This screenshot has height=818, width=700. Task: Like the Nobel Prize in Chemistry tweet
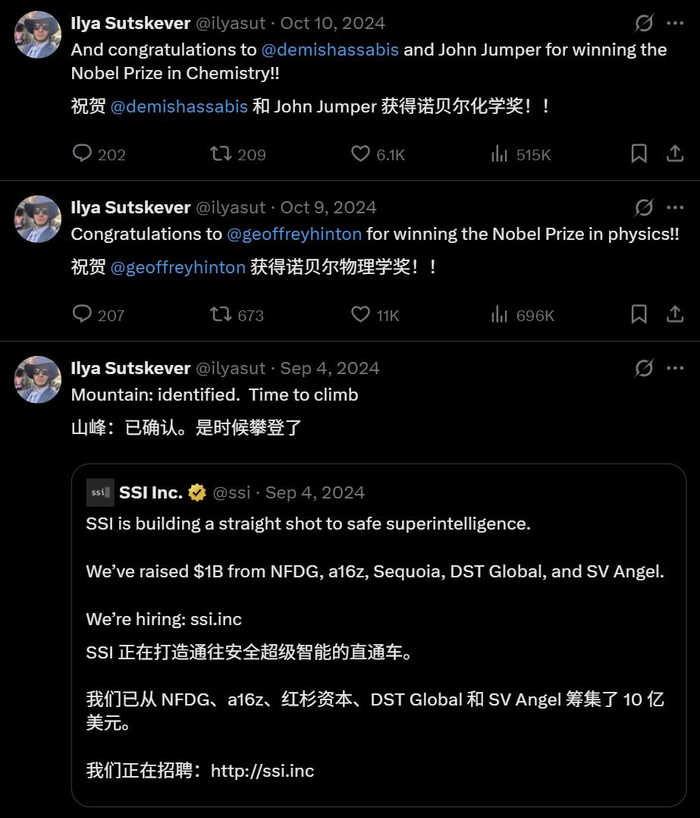pyautogui.click(x=361, y=154)
